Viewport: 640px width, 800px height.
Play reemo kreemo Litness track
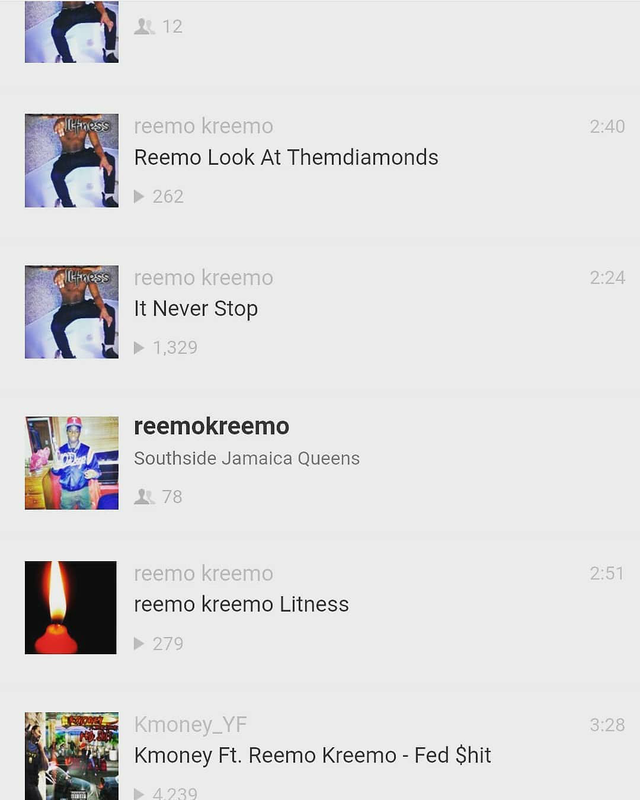(241, 604)
